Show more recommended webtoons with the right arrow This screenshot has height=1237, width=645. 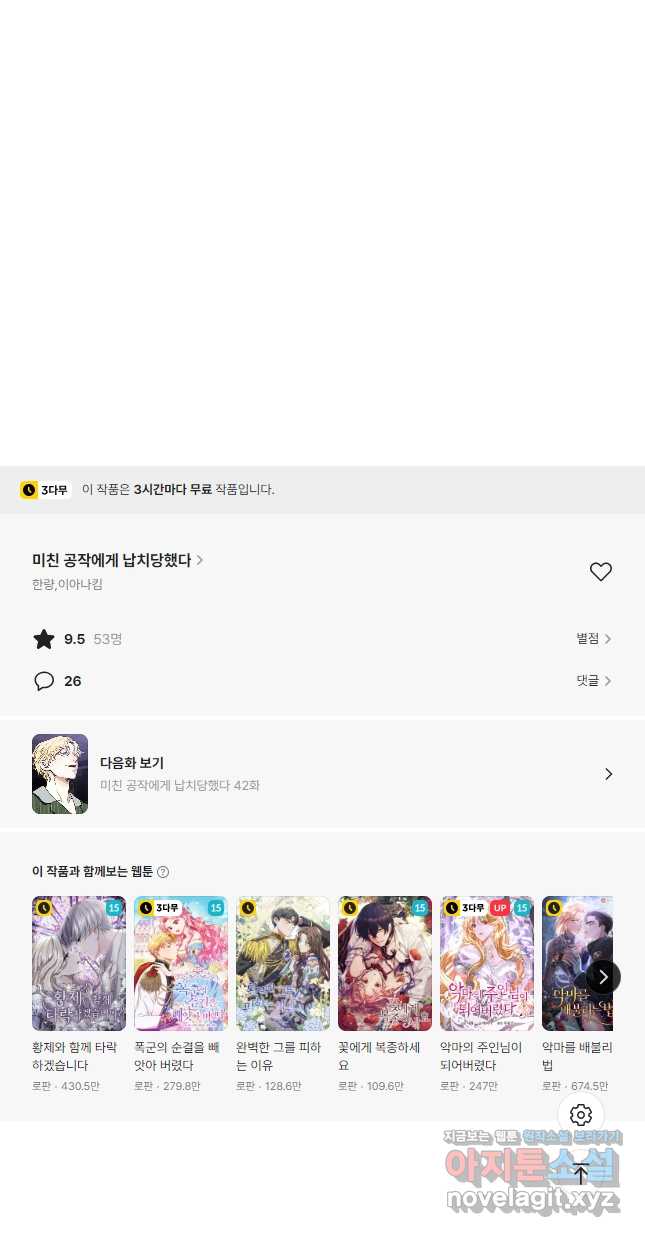[603, 976]
